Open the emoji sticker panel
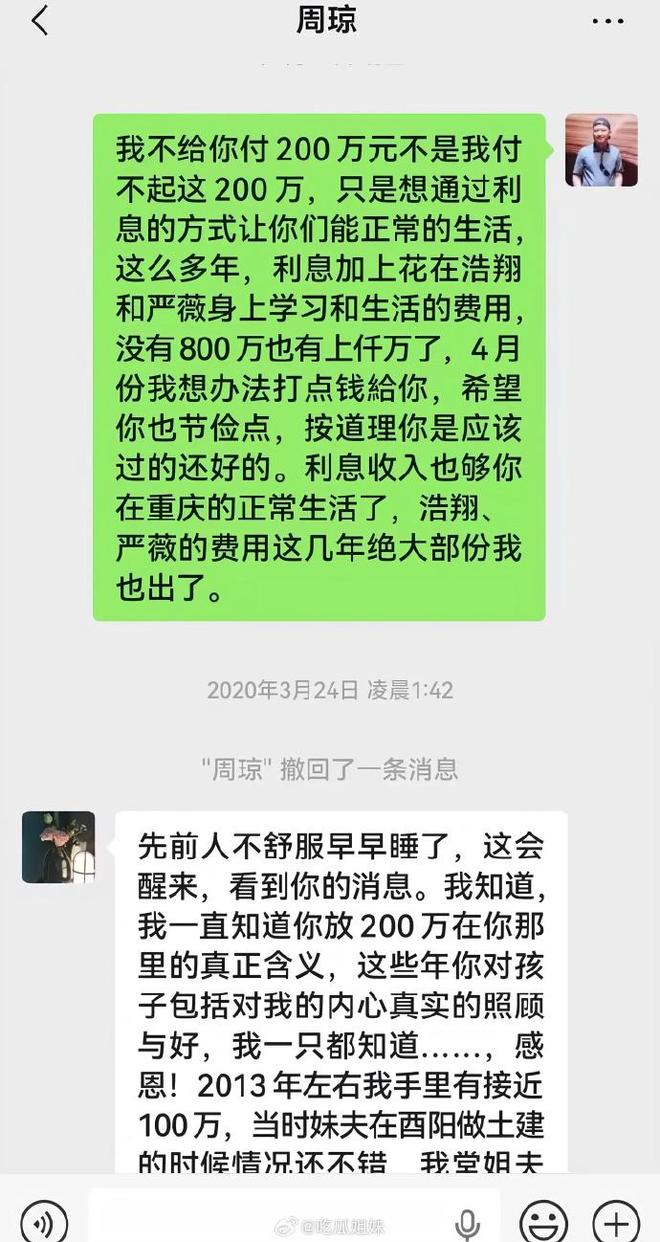The height and width of the screenshot is (1242, 660). [543, 1221]
